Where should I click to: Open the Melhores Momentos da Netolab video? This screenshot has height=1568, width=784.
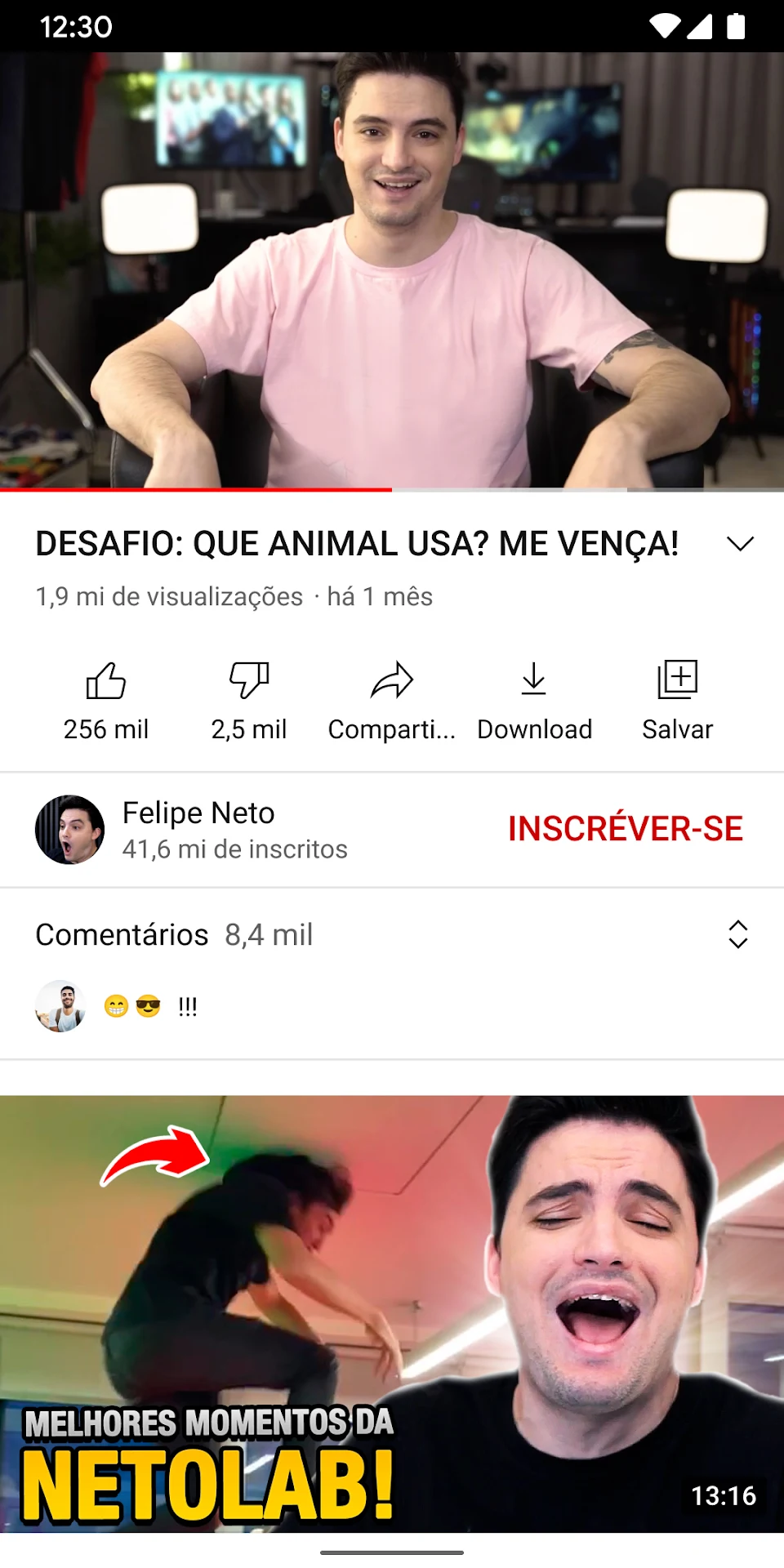pyautogui.click(x=392, y=1313)
